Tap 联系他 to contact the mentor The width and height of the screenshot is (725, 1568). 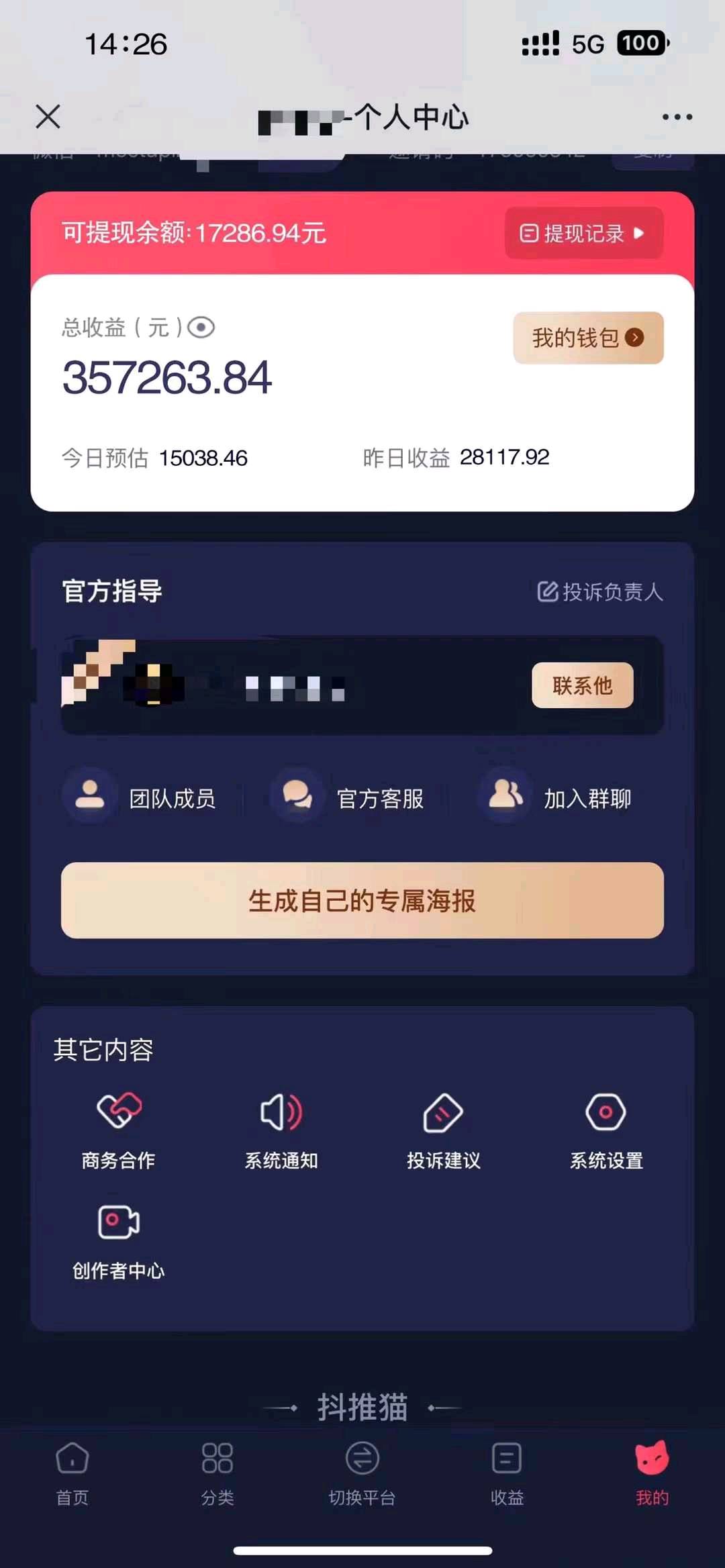coord(582,685)
